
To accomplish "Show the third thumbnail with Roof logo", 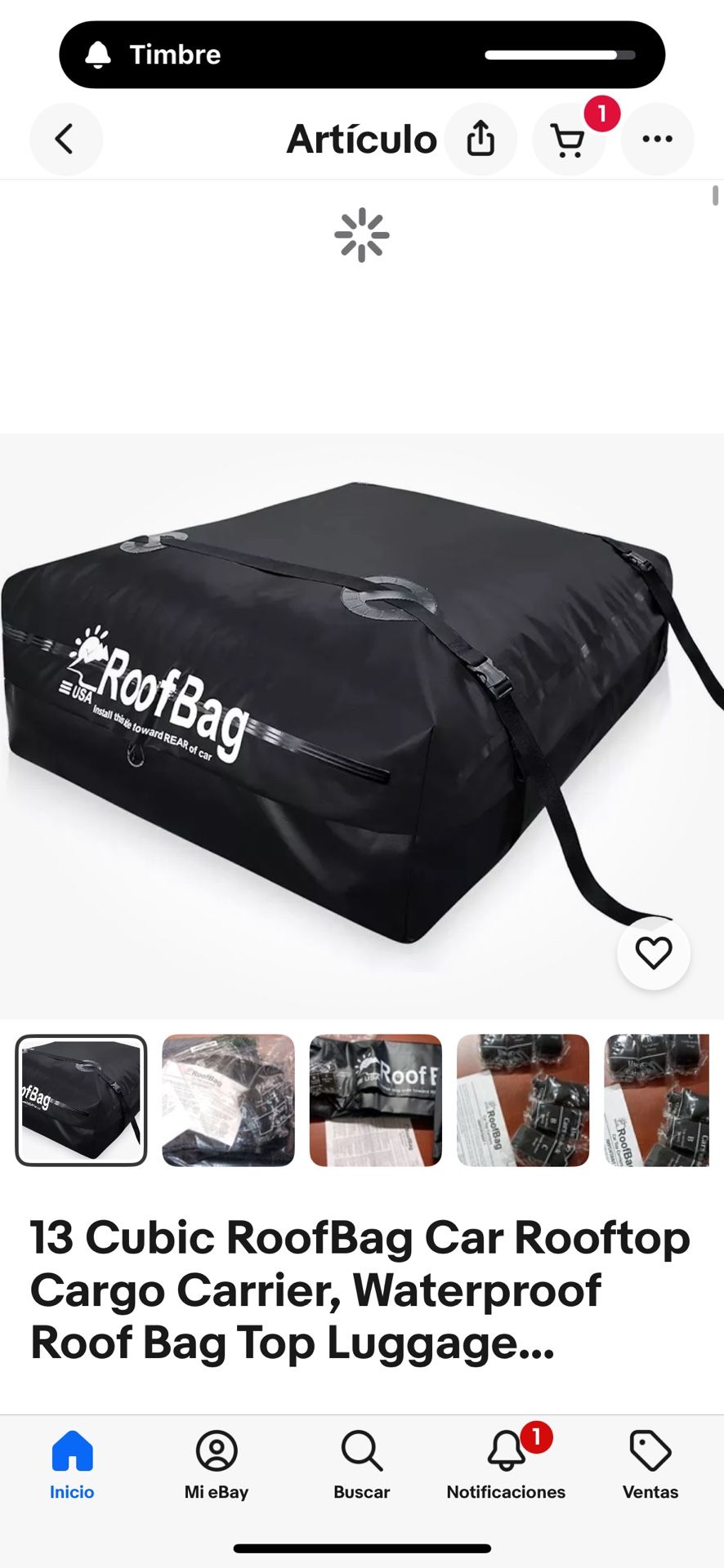I will click(375, 1100).
